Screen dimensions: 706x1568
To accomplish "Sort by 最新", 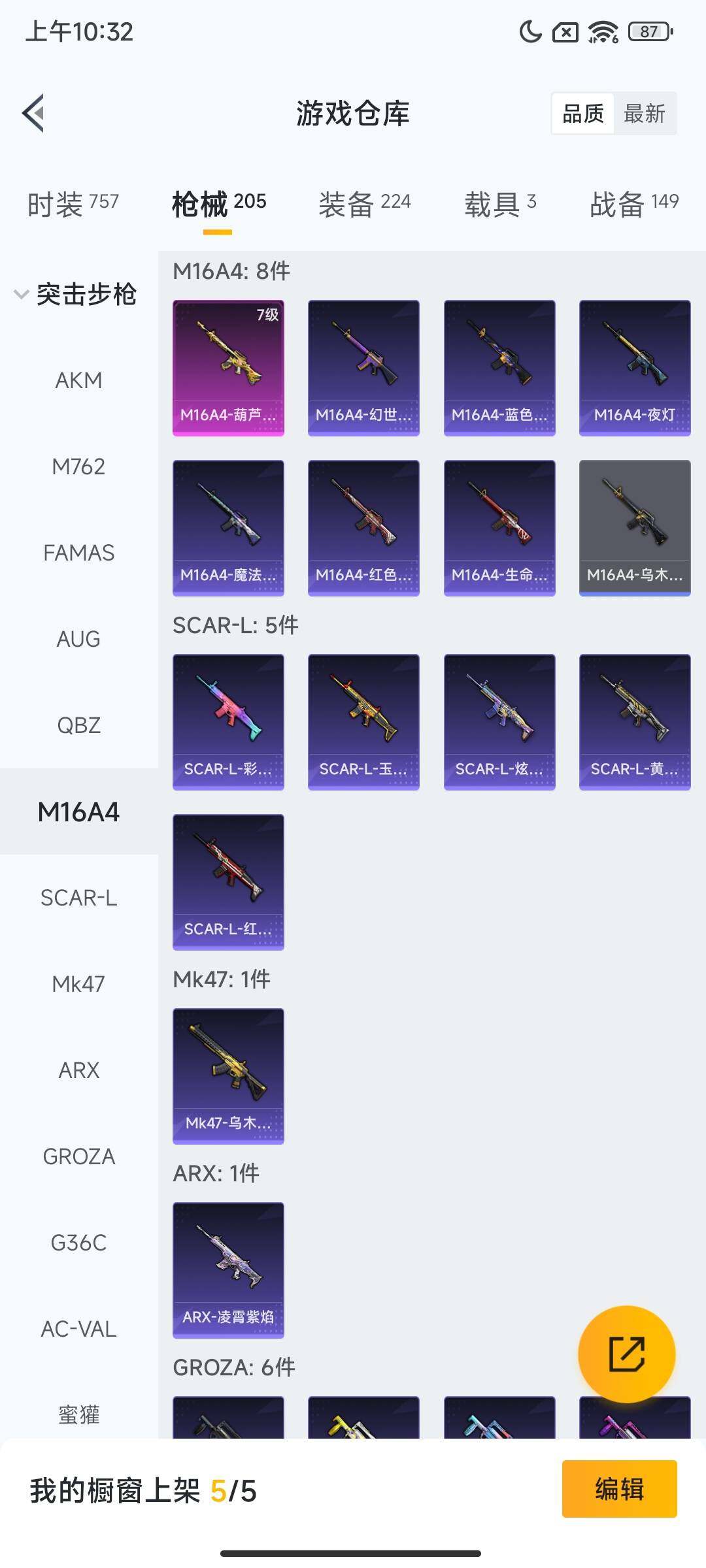I will (644, 114).
